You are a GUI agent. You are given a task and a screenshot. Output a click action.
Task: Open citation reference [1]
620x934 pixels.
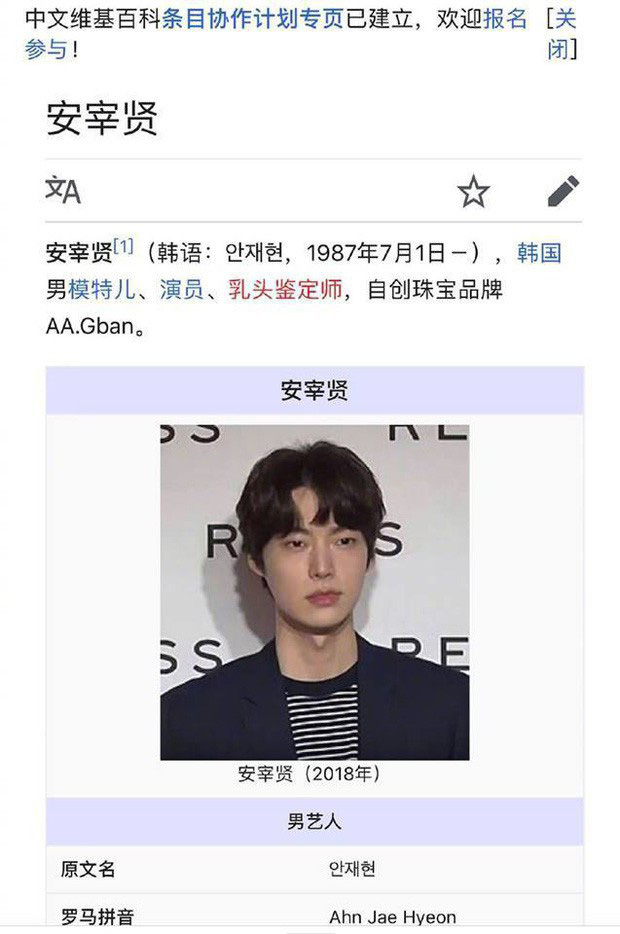tap(123, 246)
